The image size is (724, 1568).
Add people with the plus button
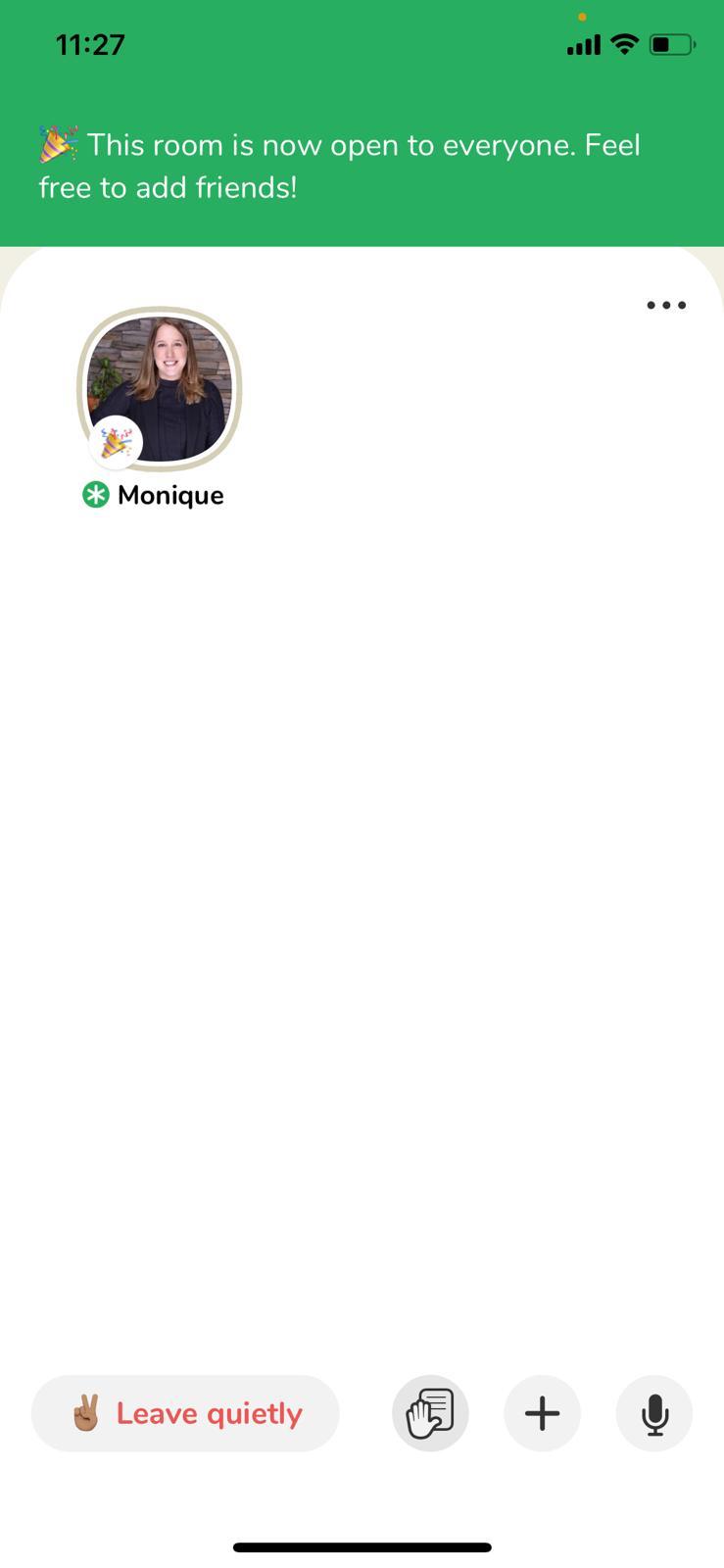click(542, 1413)
